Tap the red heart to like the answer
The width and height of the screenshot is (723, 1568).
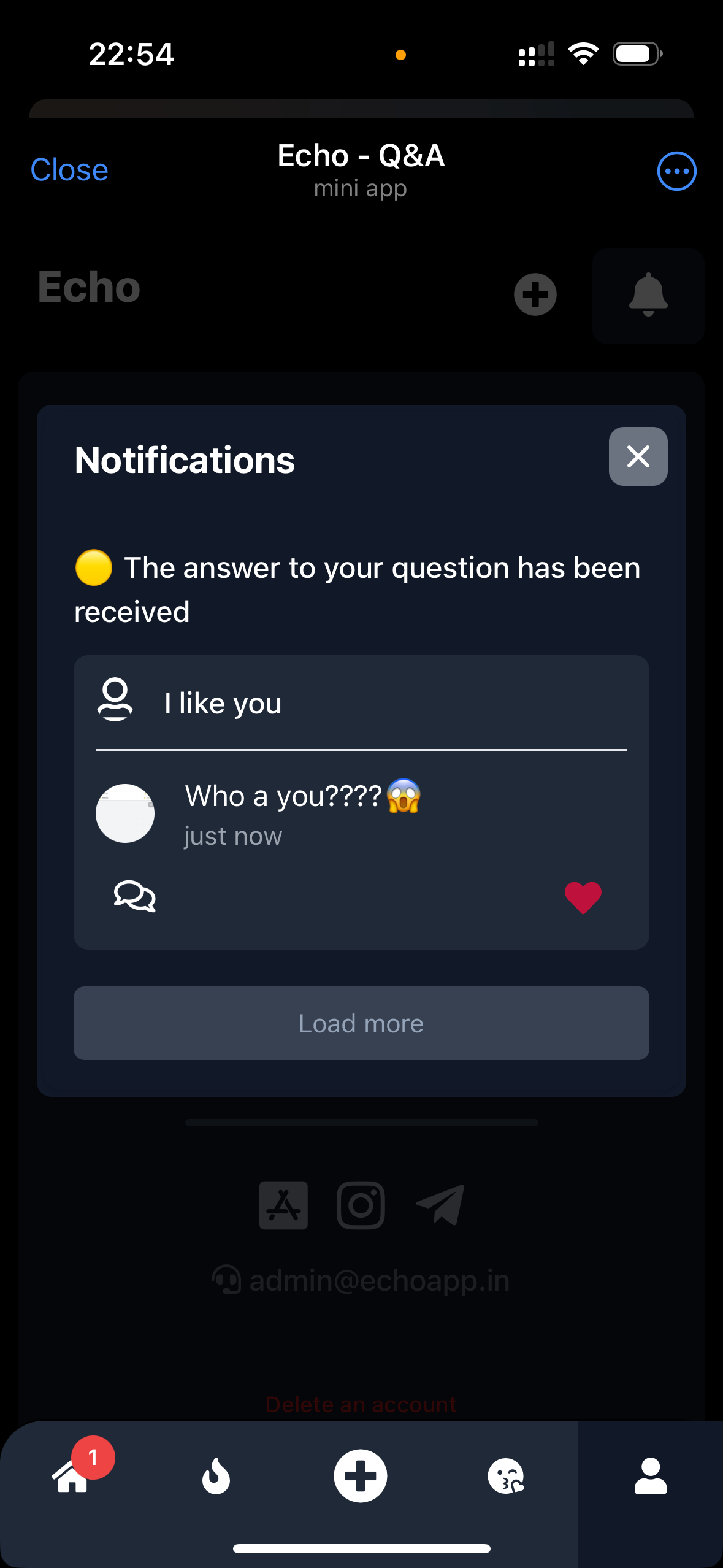(x=582, y=898)
